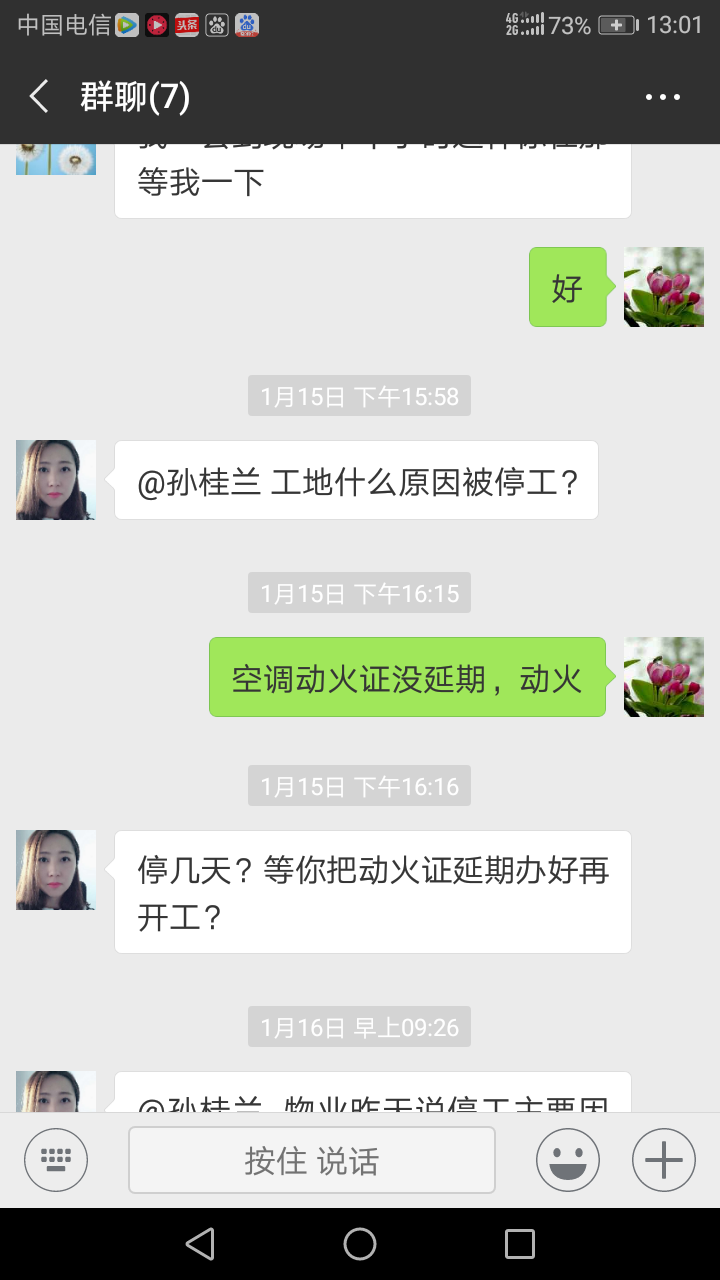This screenshot has width=720, height=1280.
Task: Go back from the 群聊 chat
Action: point(39,97)
